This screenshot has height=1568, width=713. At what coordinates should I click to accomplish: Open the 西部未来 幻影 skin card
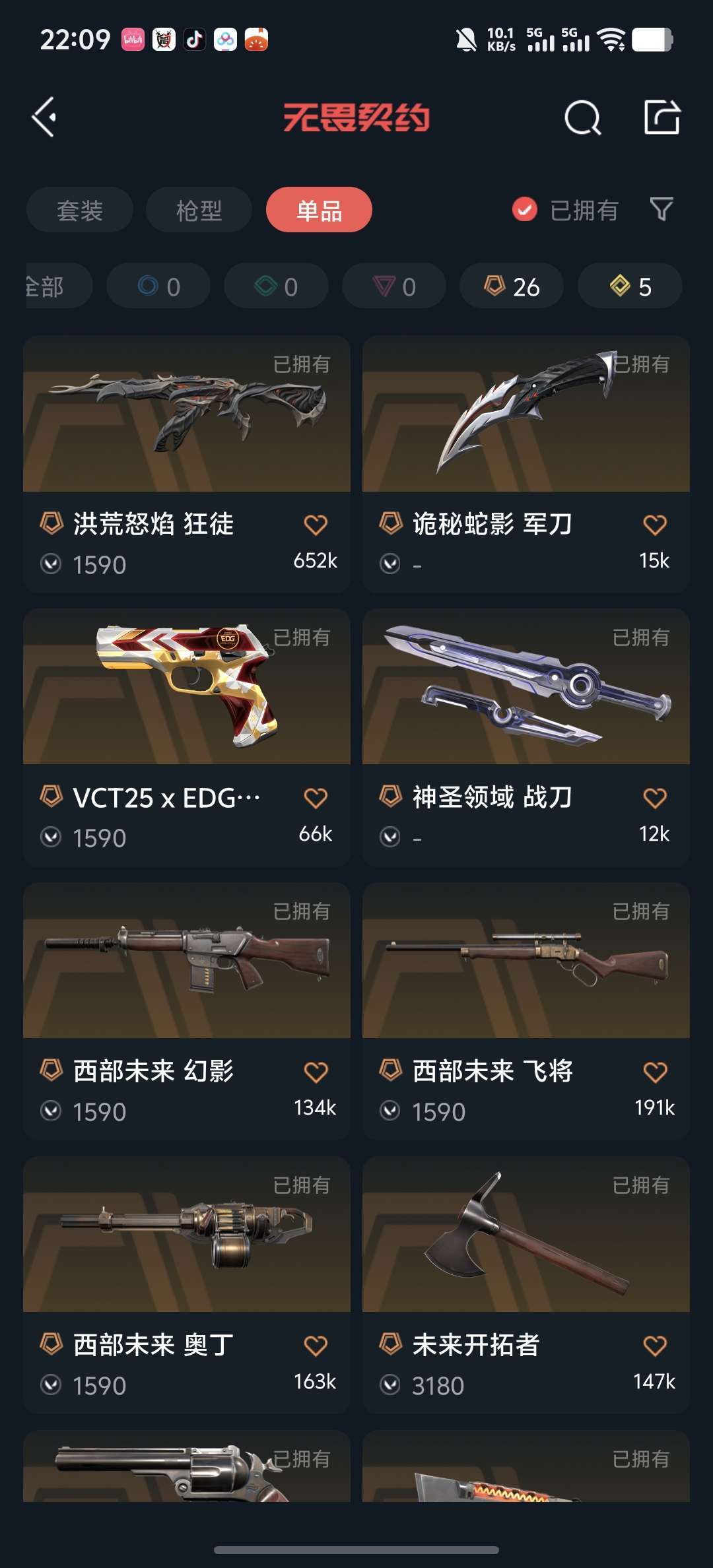187,1012
